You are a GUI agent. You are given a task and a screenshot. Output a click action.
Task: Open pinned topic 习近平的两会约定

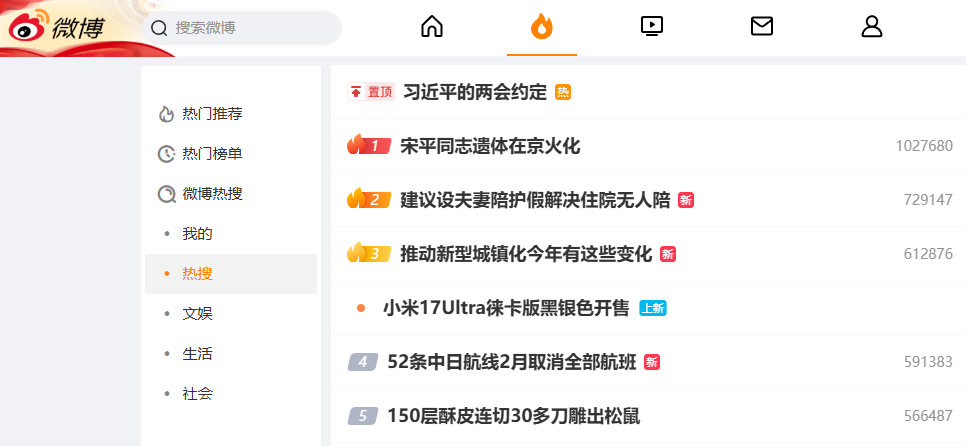tap(474, 93)
